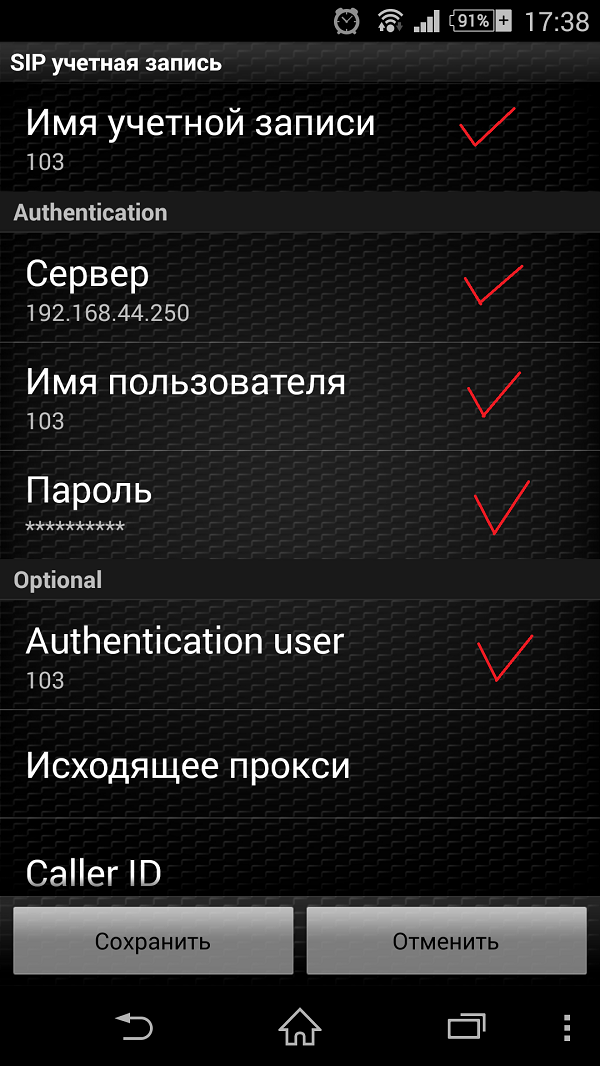Screen dimensions: 600x1066
Task: Open the Caller ID setting
Action: [x=300, y=857]
